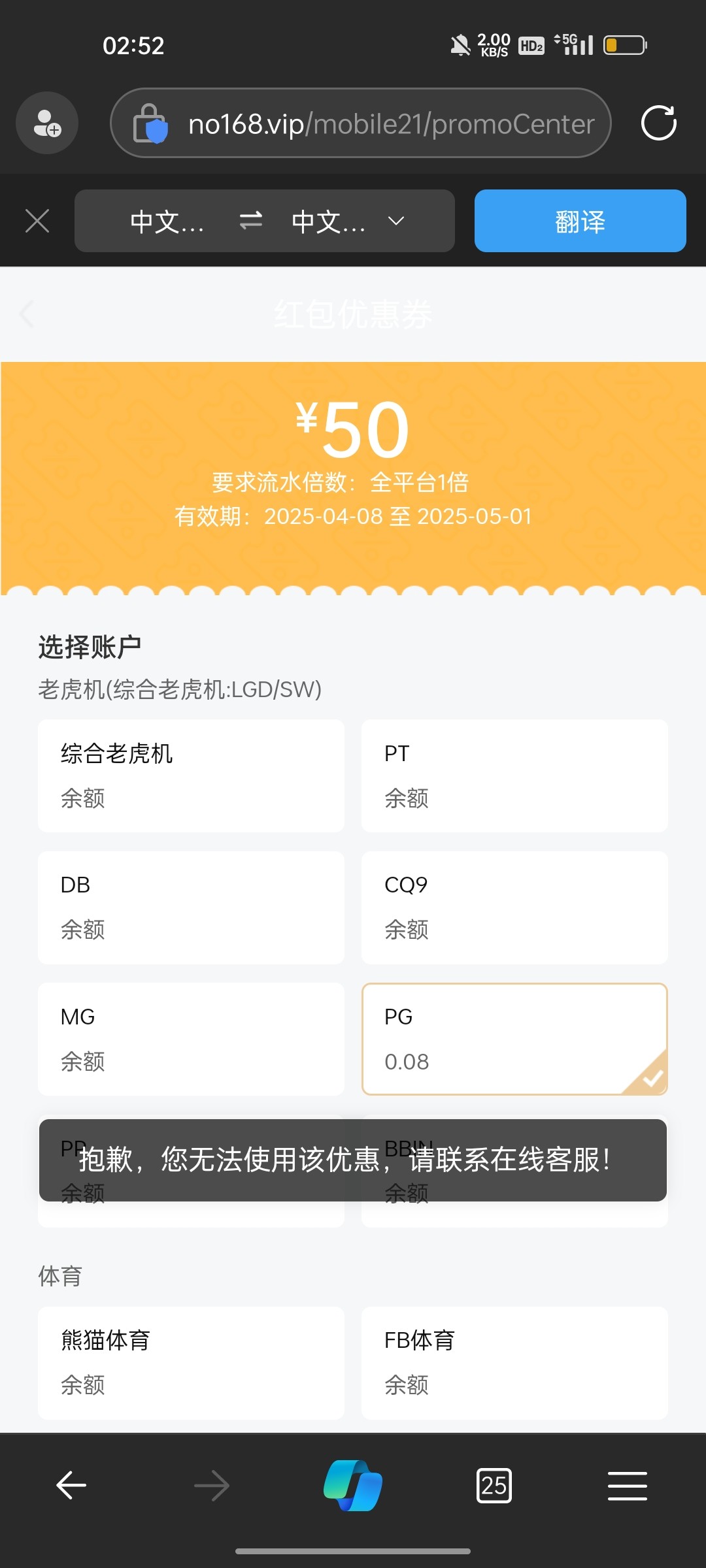Select the PT account
Viewport: 706px width, 1568px height.
click(514, 776)
